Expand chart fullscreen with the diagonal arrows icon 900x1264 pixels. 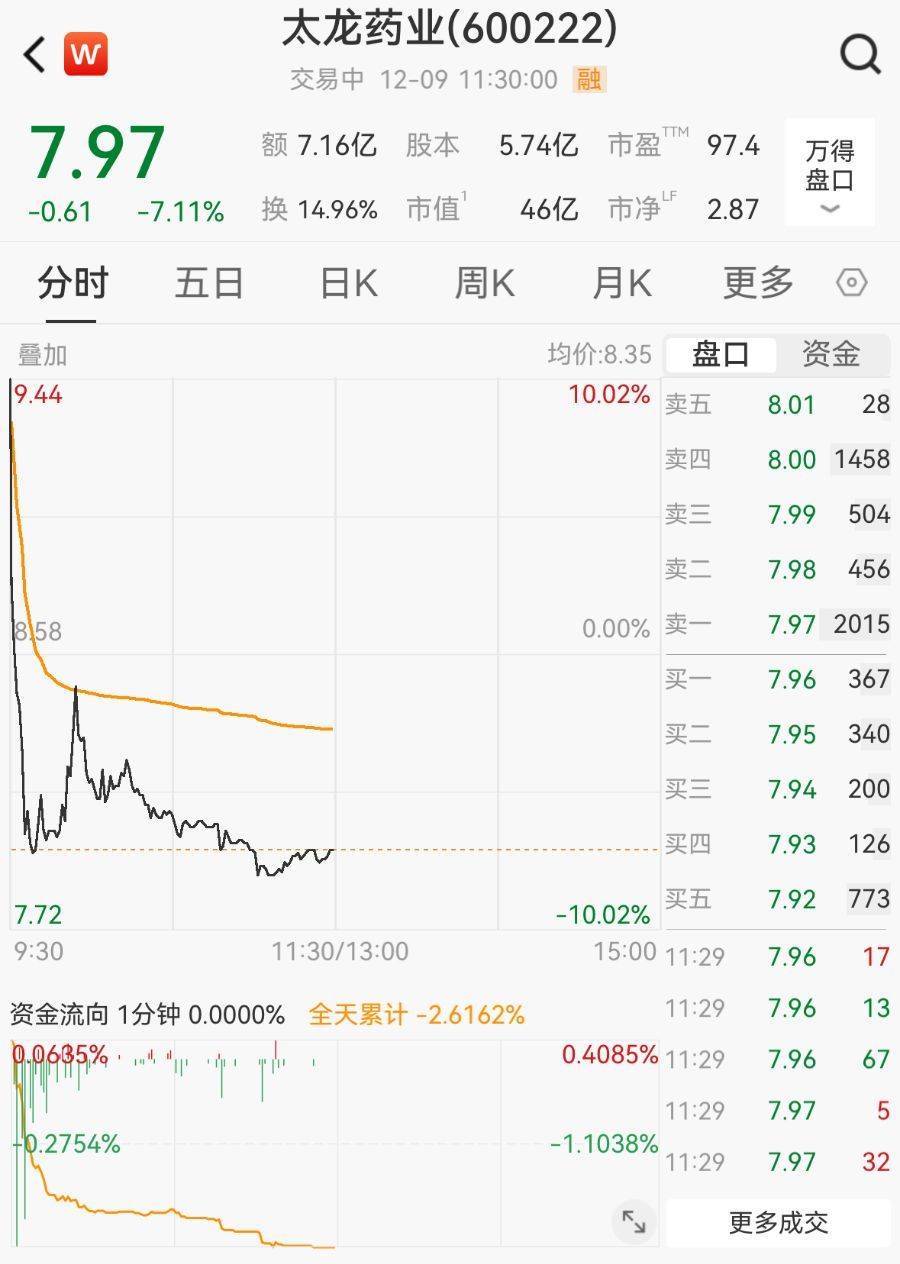(x=633, y=1220)
